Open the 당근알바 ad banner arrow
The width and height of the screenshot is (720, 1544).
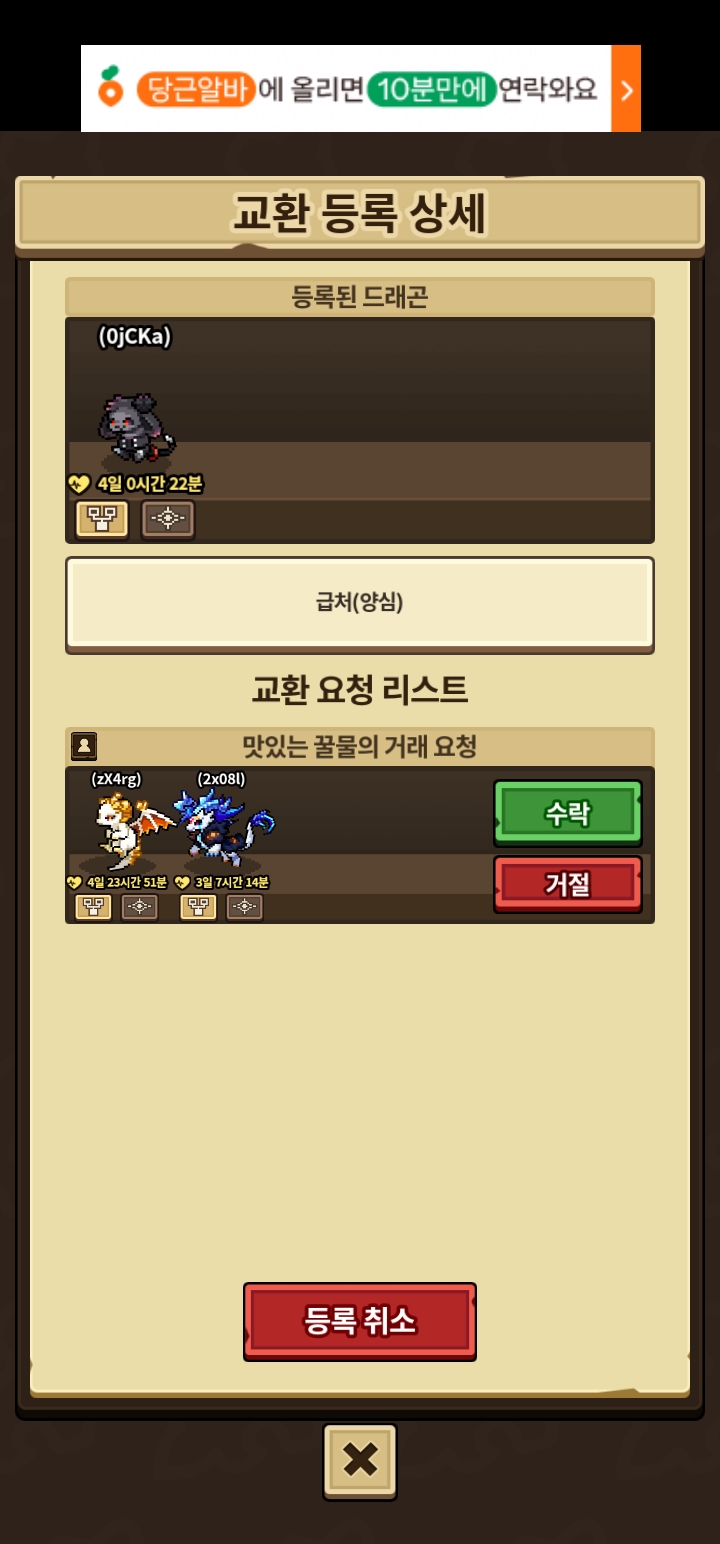(x=626, y=90)
